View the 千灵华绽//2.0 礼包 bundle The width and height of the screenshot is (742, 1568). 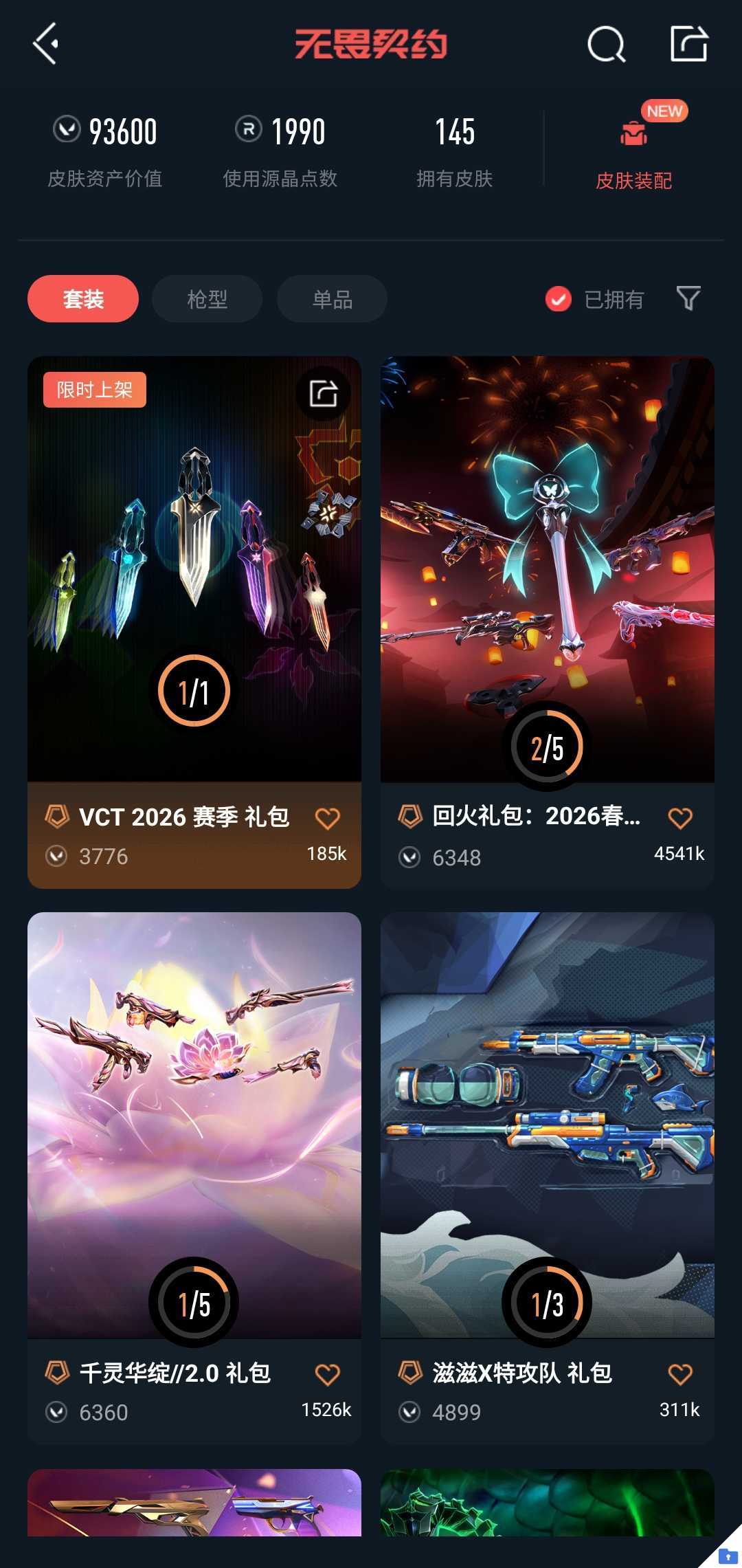tap(194, 1127)
